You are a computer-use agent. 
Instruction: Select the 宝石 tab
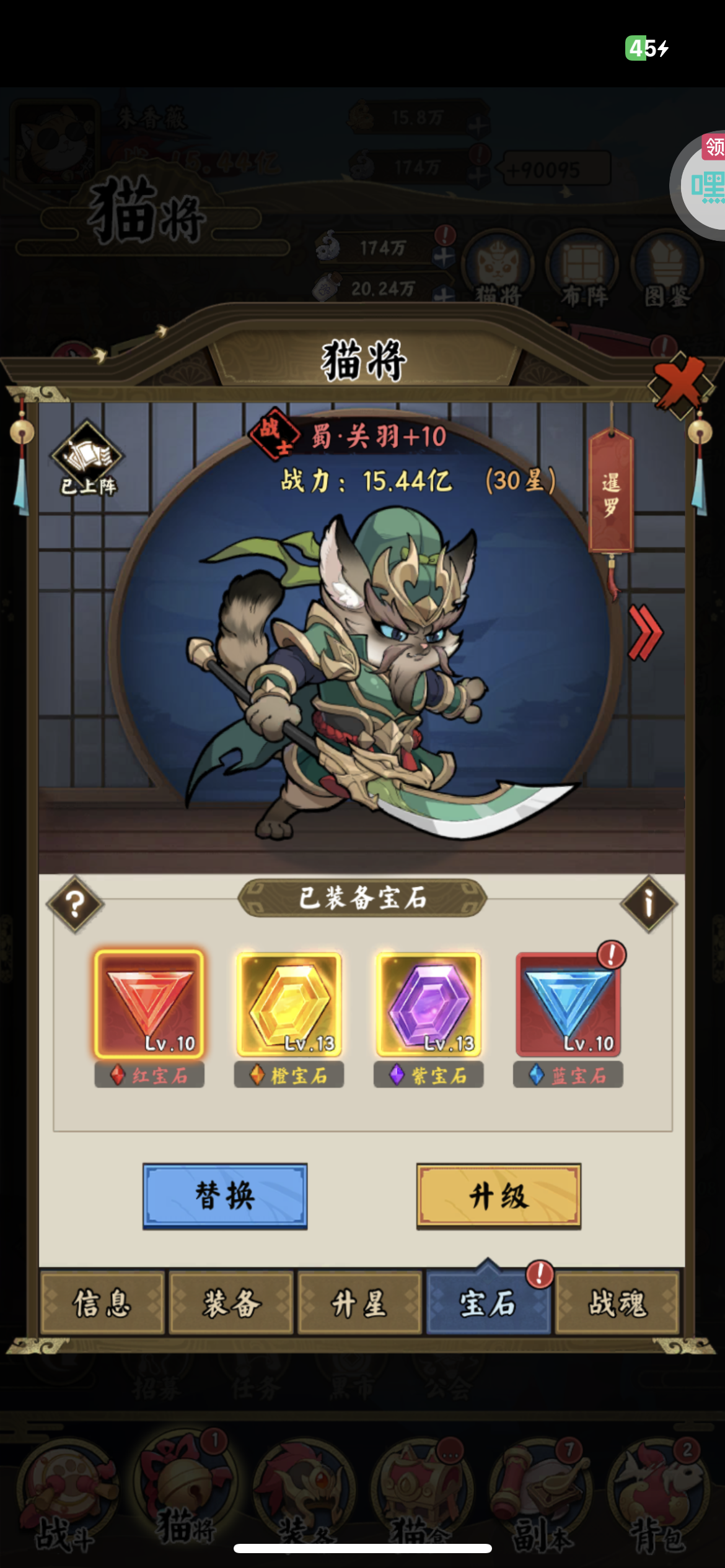pyautogui.click(x=488, y=1303)
